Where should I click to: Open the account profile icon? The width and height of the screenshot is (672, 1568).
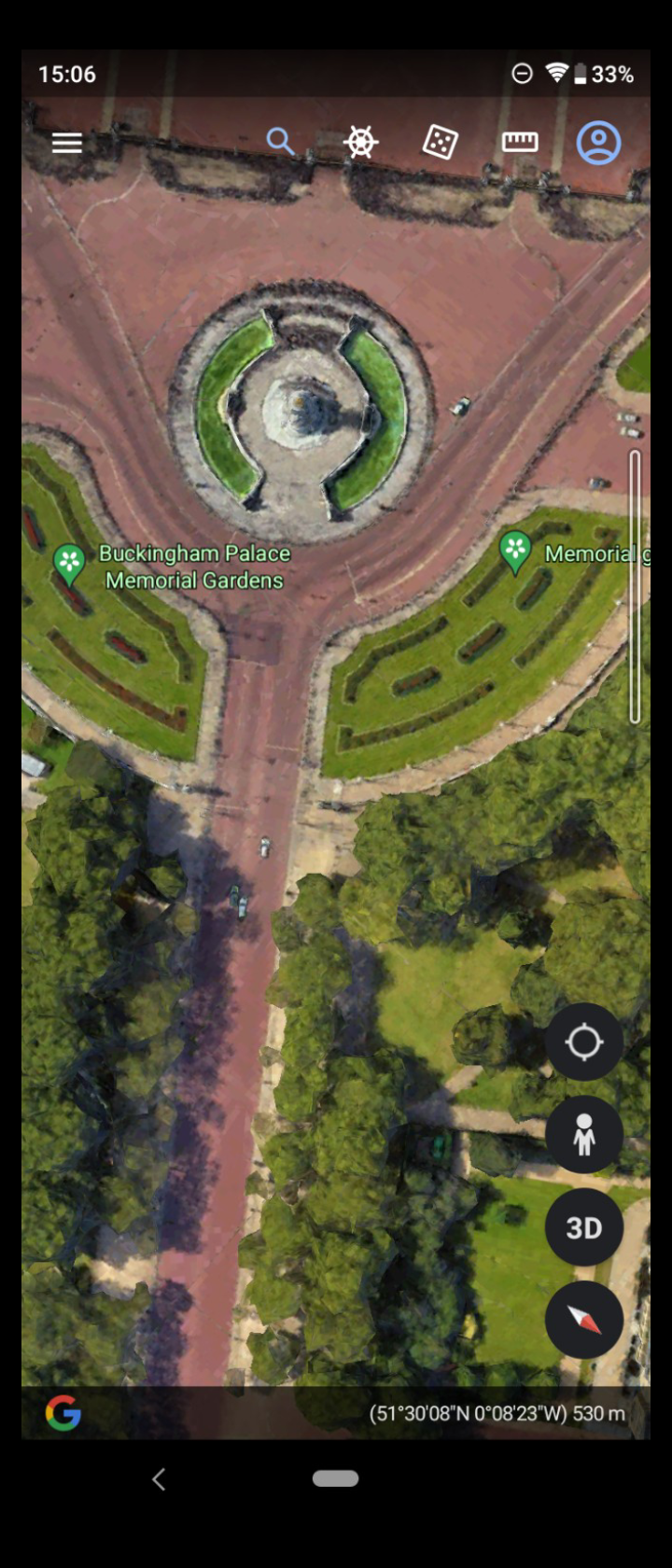(598, 143)
